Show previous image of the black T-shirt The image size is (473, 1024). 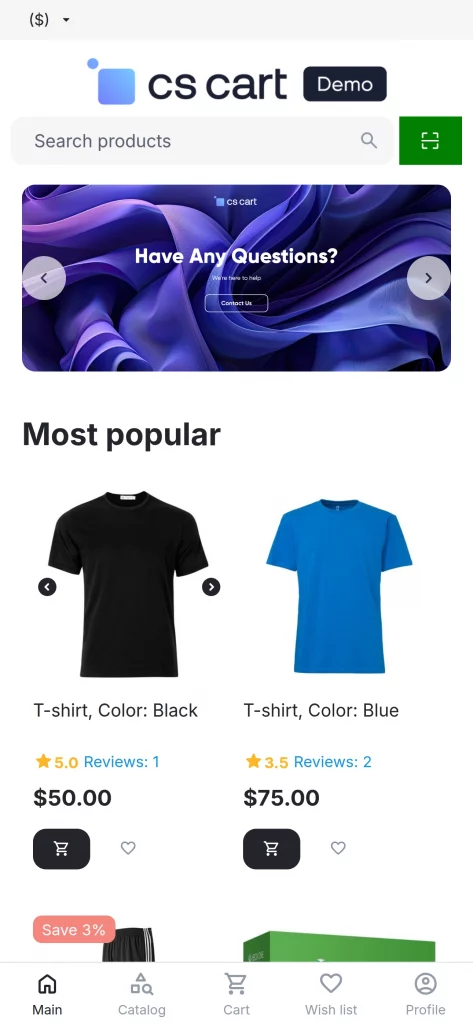[47, 587]
